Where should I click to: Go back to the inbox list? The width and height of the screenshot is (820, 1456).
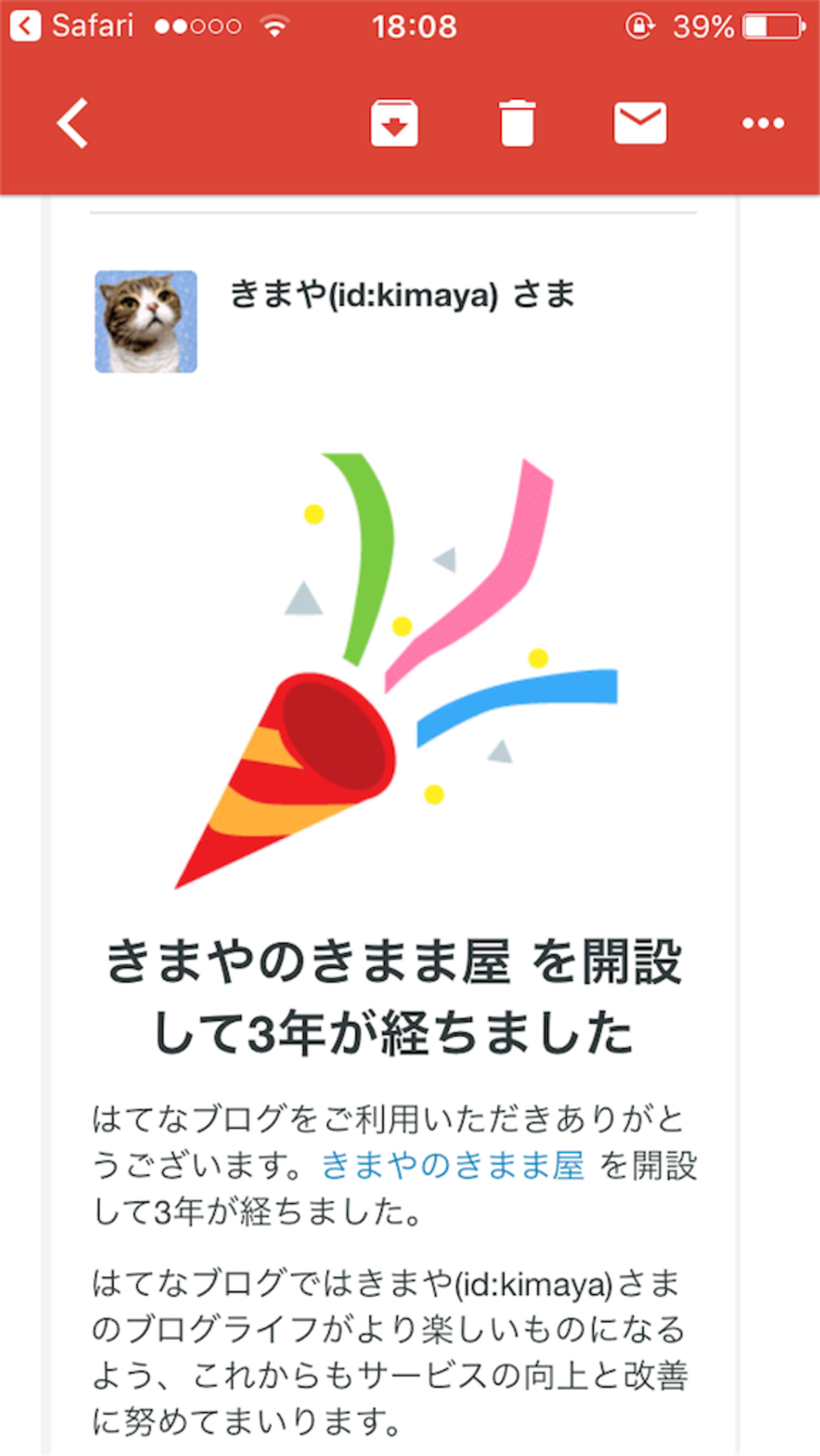pos(73,123)
